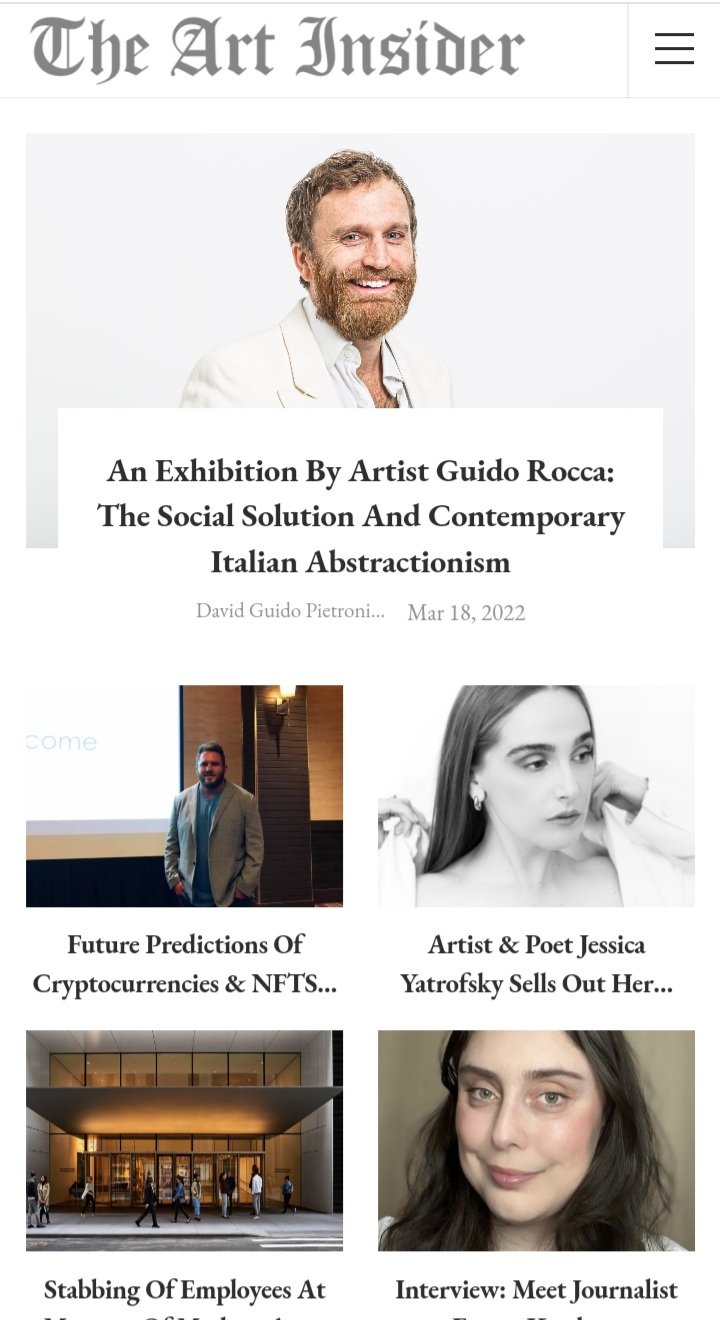Tap the museum entrance photo tile
Viewport: 720px width, 1320px height.
[x=184, y=1140]
